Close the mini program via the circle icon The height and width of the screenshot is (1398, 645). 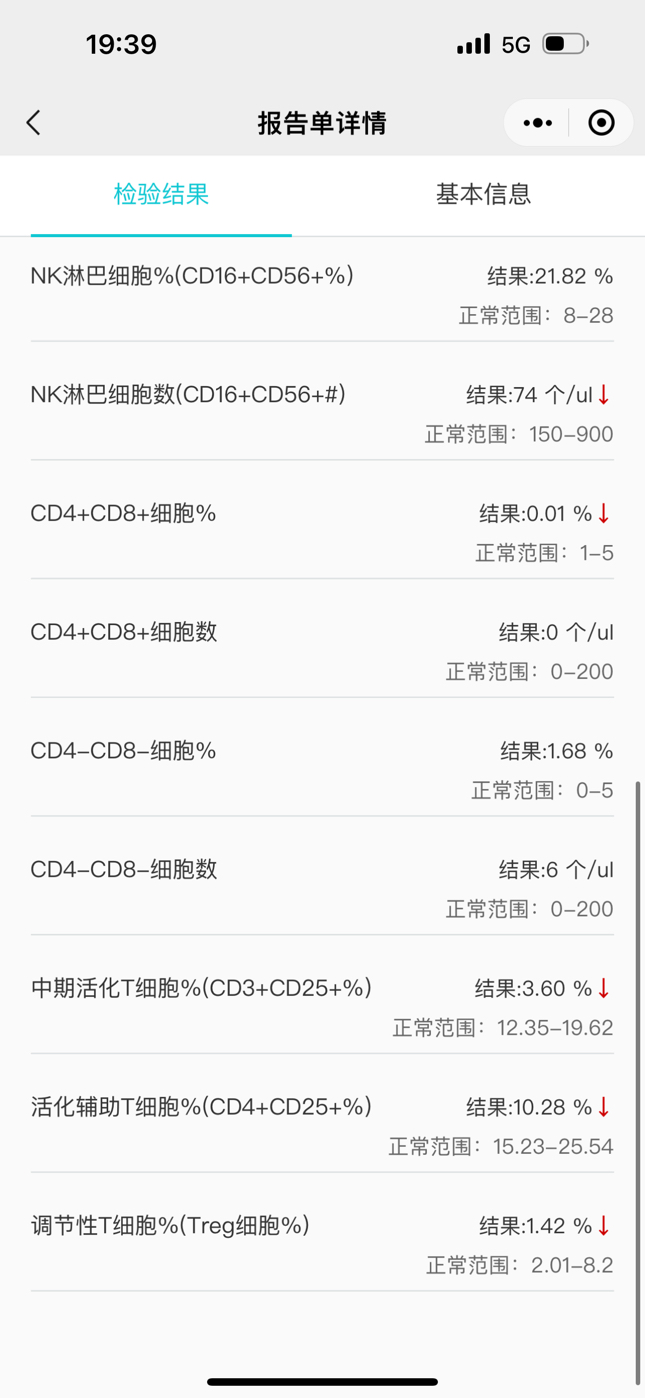coord(601,123)
